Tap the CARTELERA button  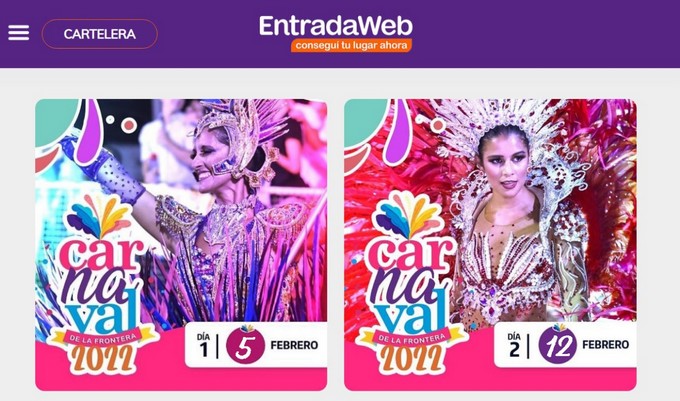point(99,34)
